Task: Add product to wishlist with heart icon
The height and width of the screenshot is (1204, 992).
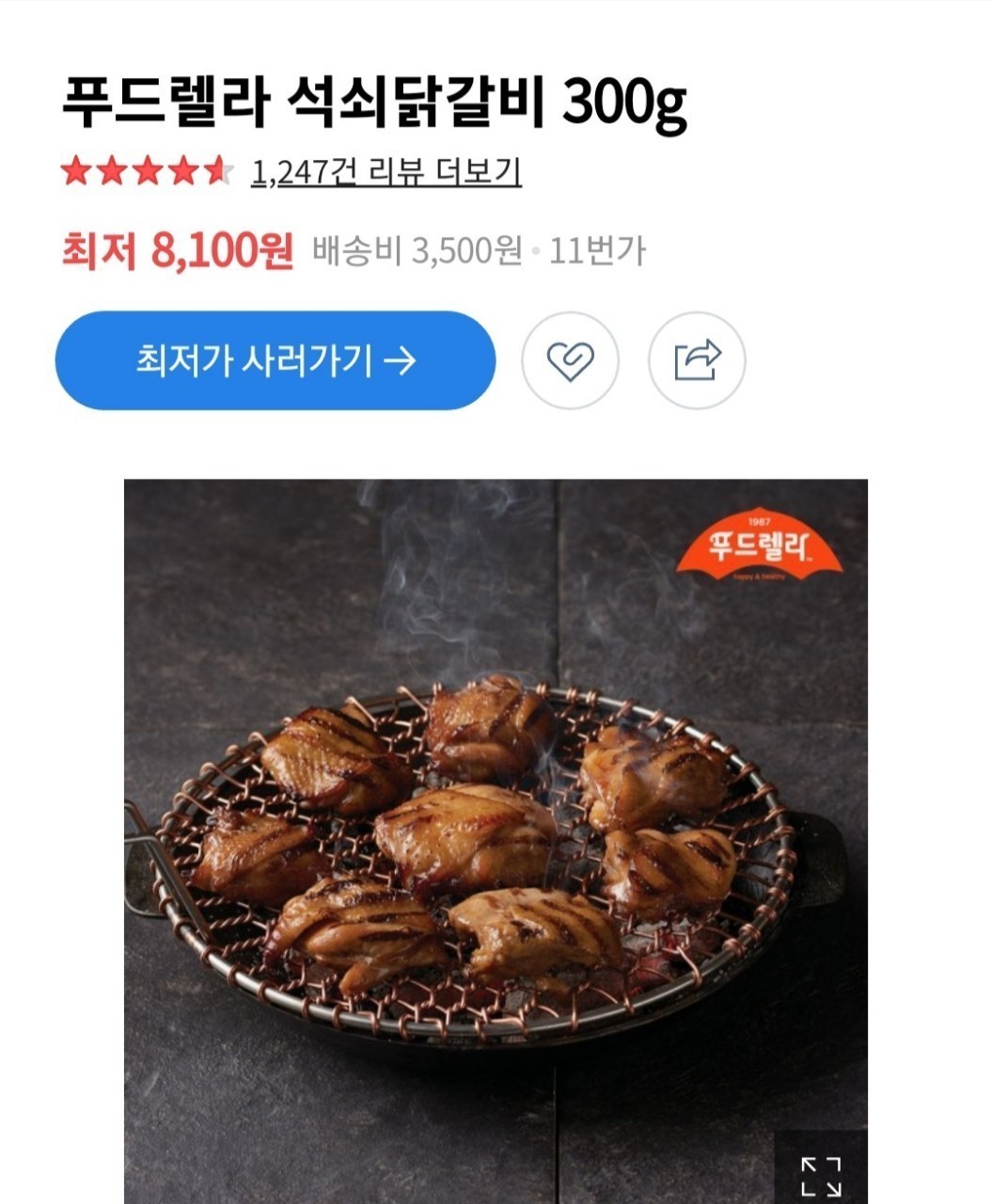Action: pos(570,360)
